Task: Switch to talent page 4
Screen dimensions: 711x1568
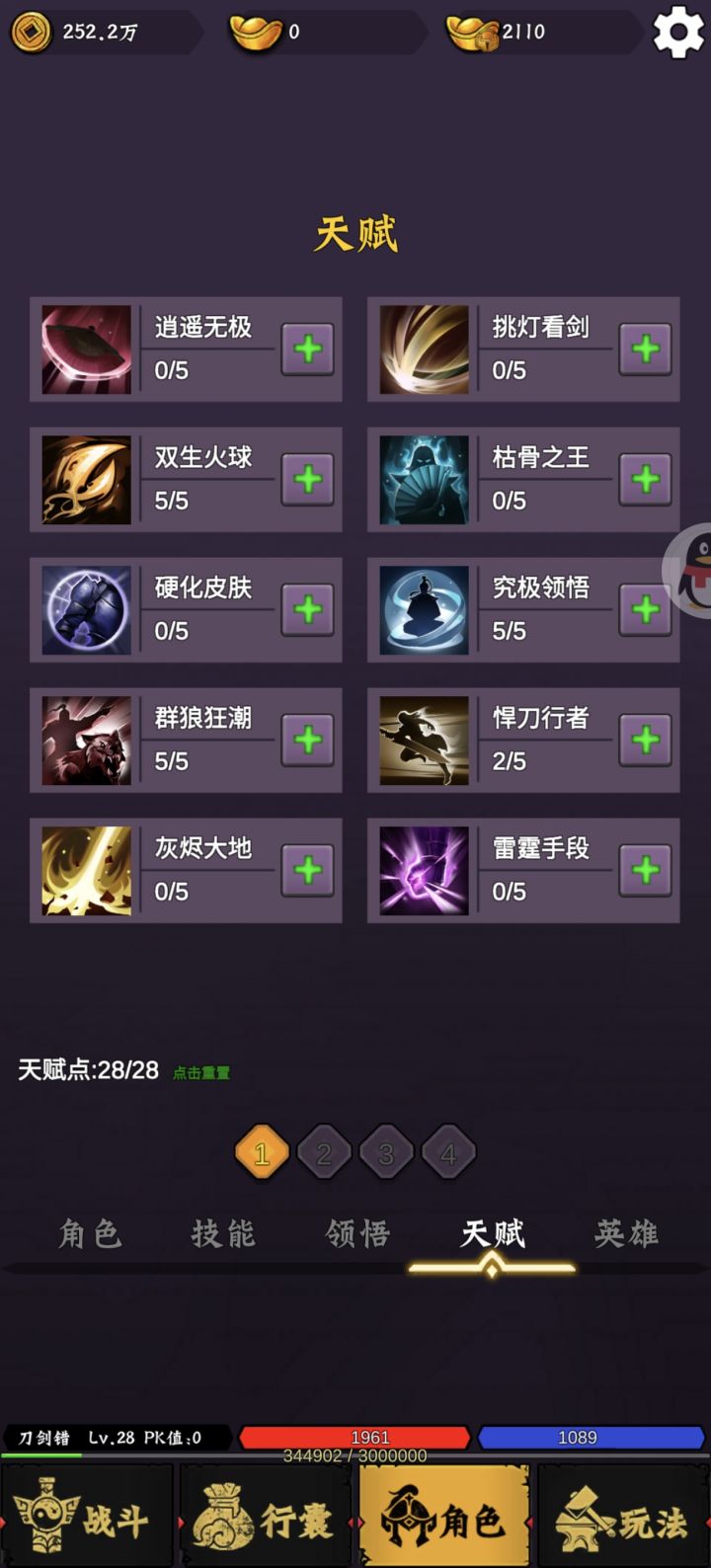Action: coord(450,1151)
